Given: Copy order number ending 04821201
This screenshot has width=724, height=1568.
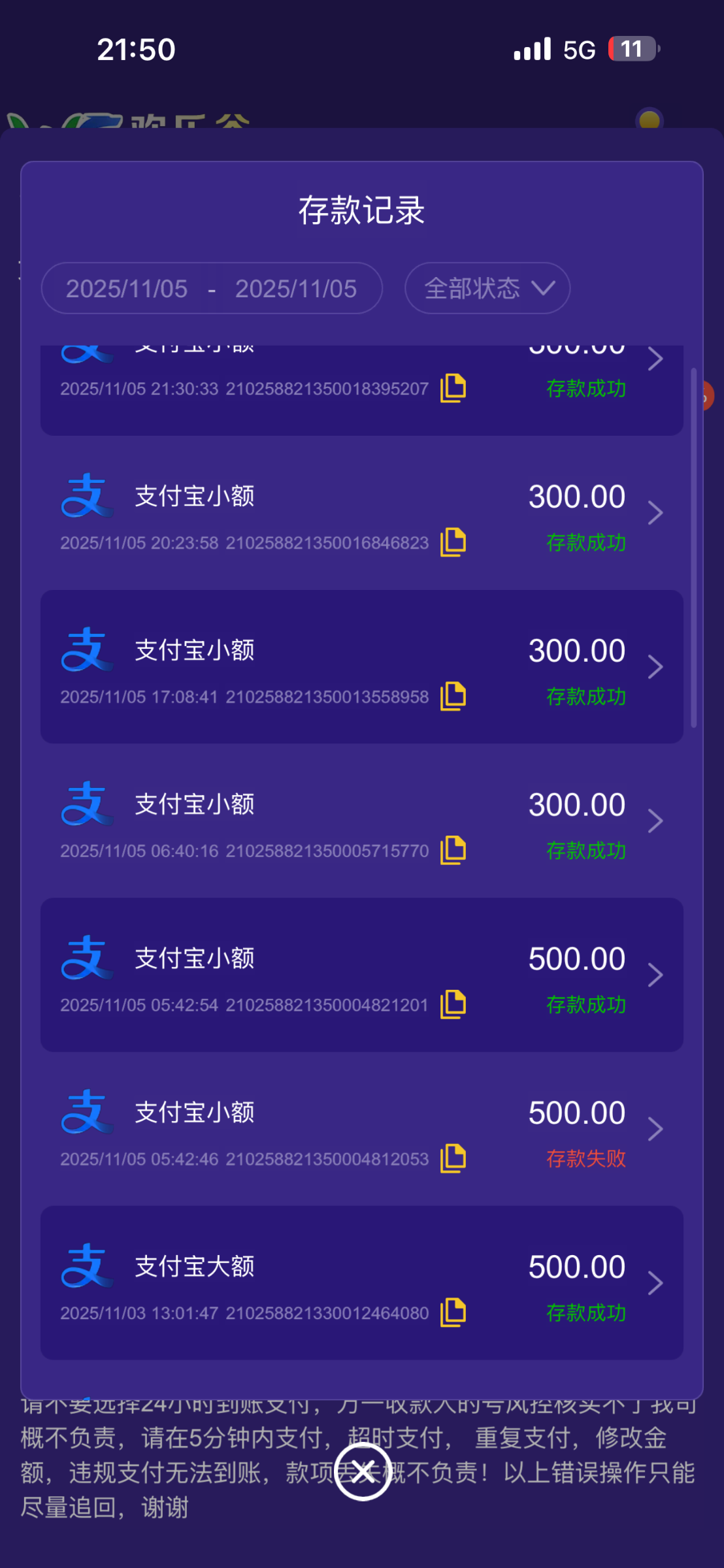Looking at the screenshot, I should [x=453, y=1005].
